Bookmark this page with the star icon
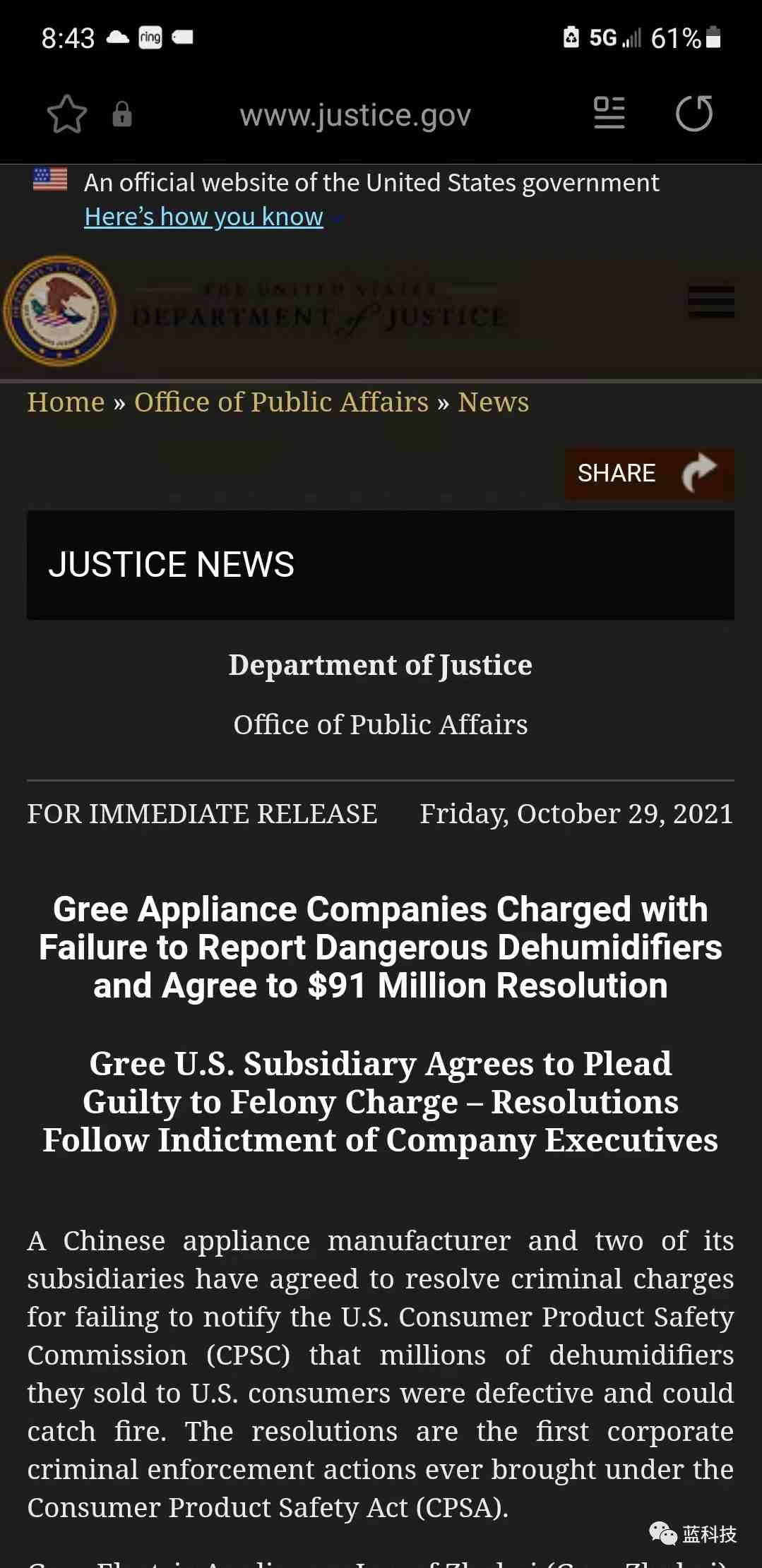The width and height of the screenshot is (762, 1568). [66, 114]
